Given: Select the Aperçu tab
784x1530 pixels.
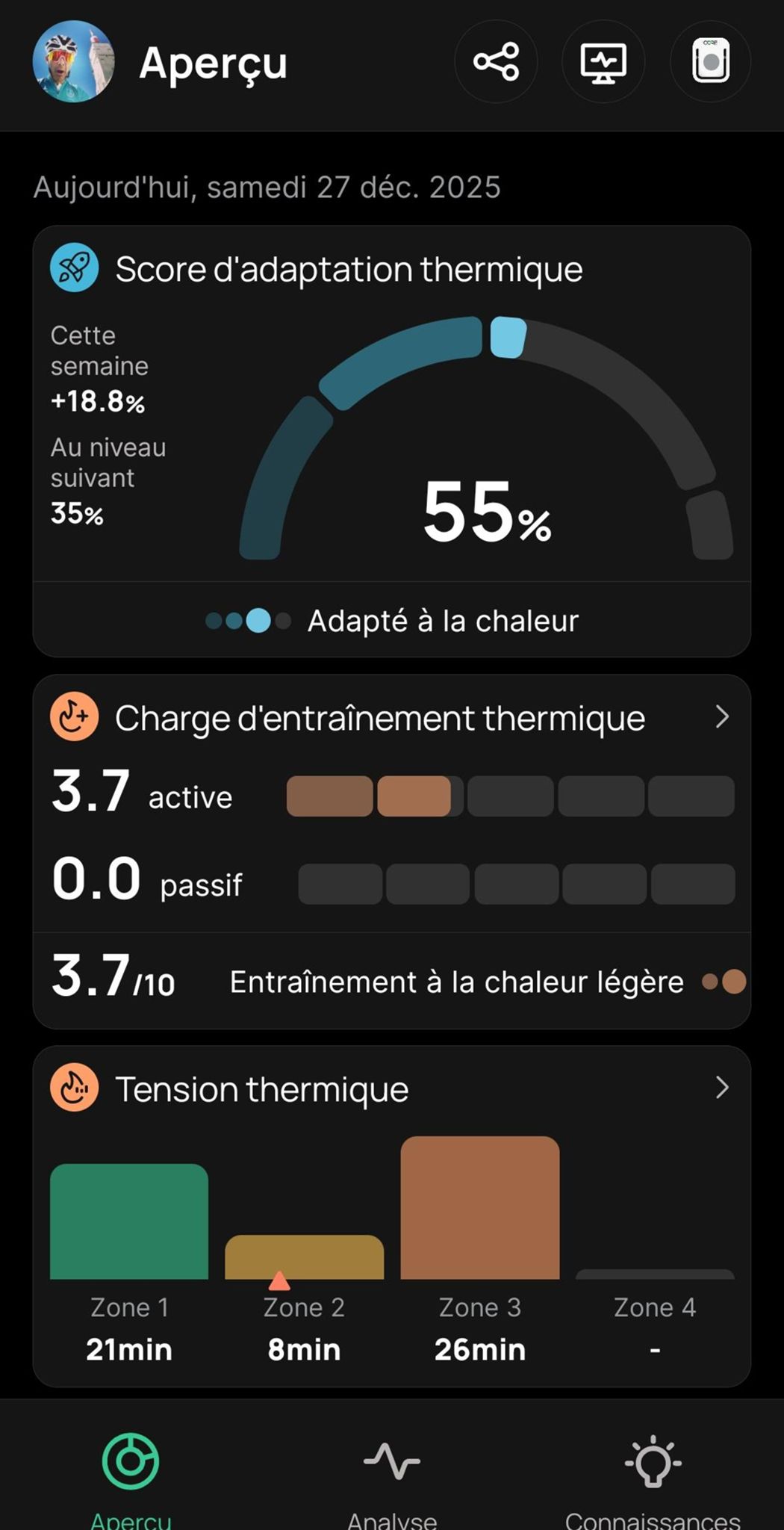Looking at the screenshot, I should pos(131,1475).
